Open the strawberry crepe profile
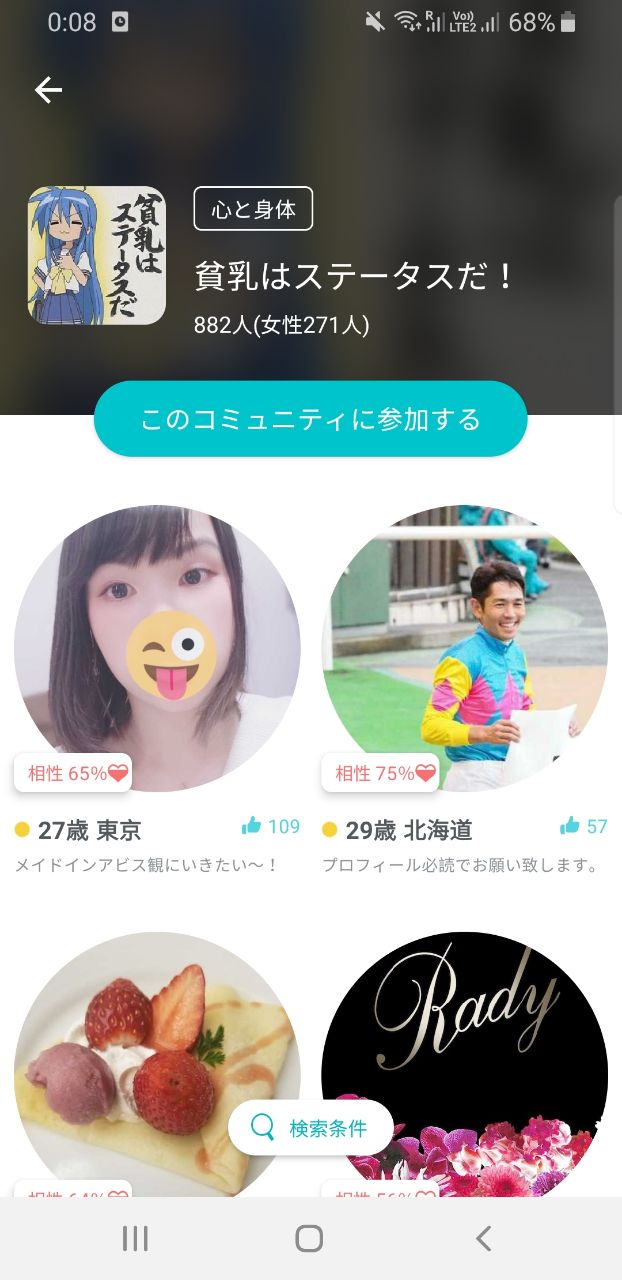This screenshot has width=622, height=1280. (x=140, y=1050)
